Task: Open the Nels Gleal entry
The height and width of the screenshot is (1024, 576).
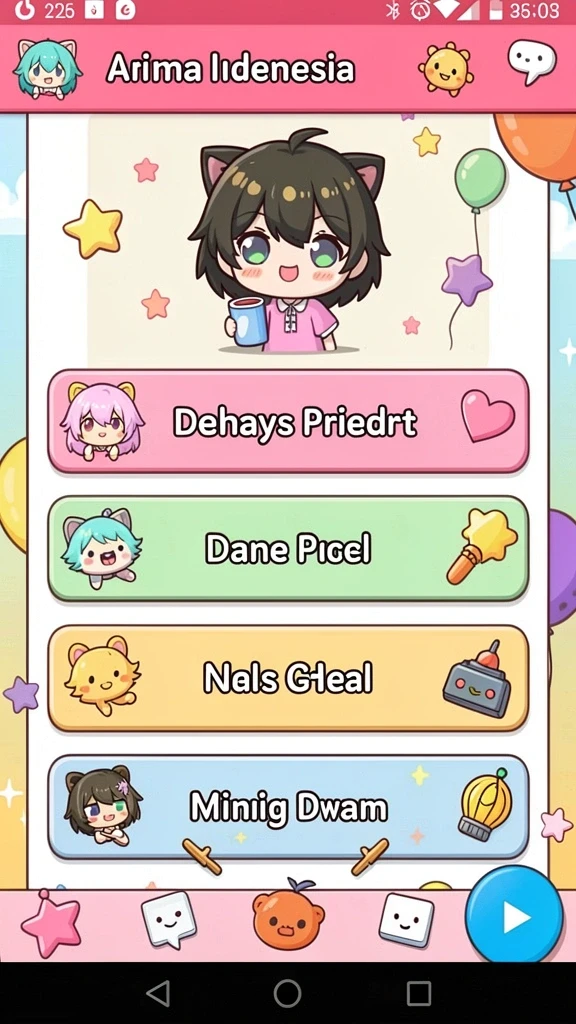Action: (x=288, y=678)
